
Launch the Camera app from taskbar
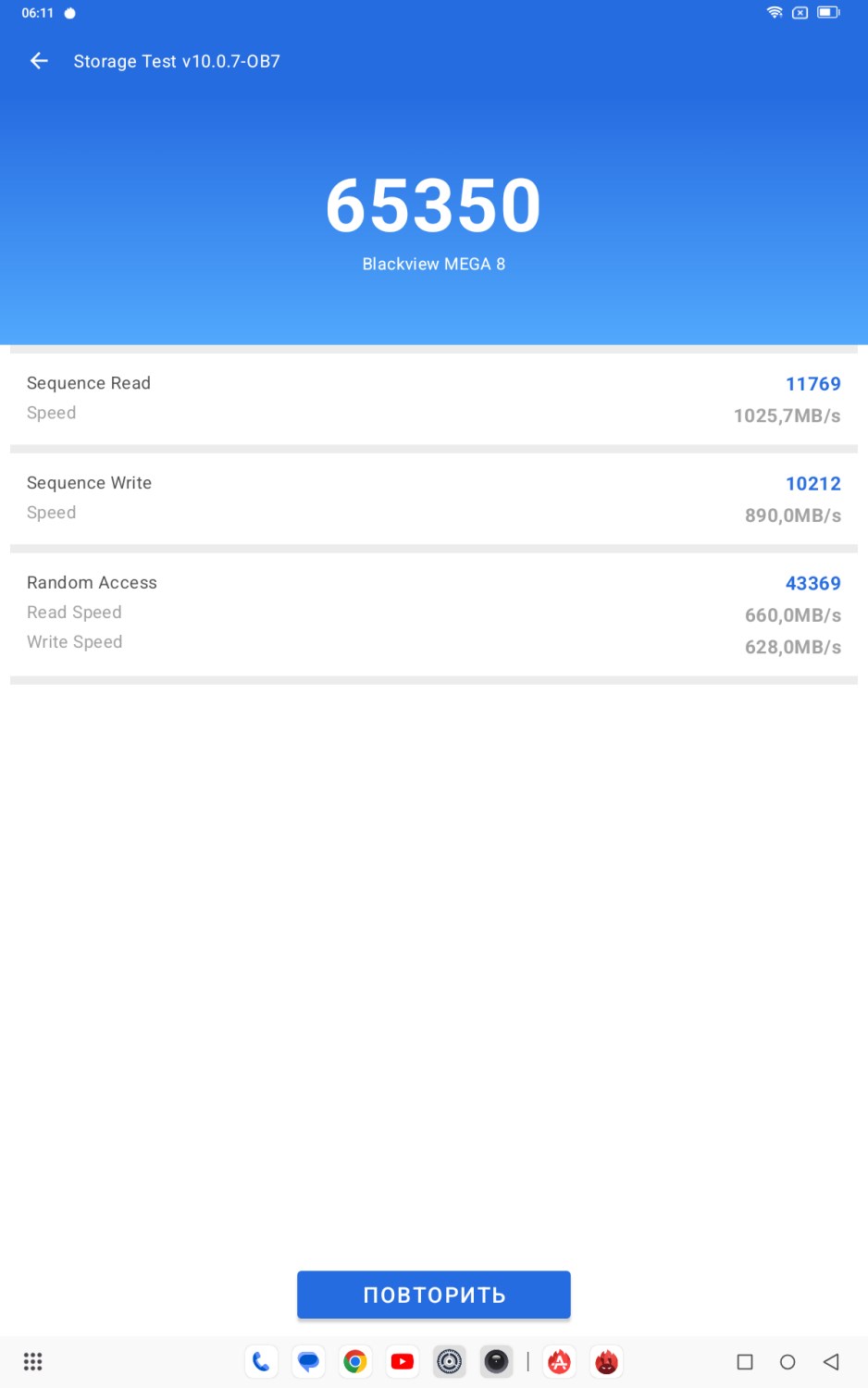497,1361
